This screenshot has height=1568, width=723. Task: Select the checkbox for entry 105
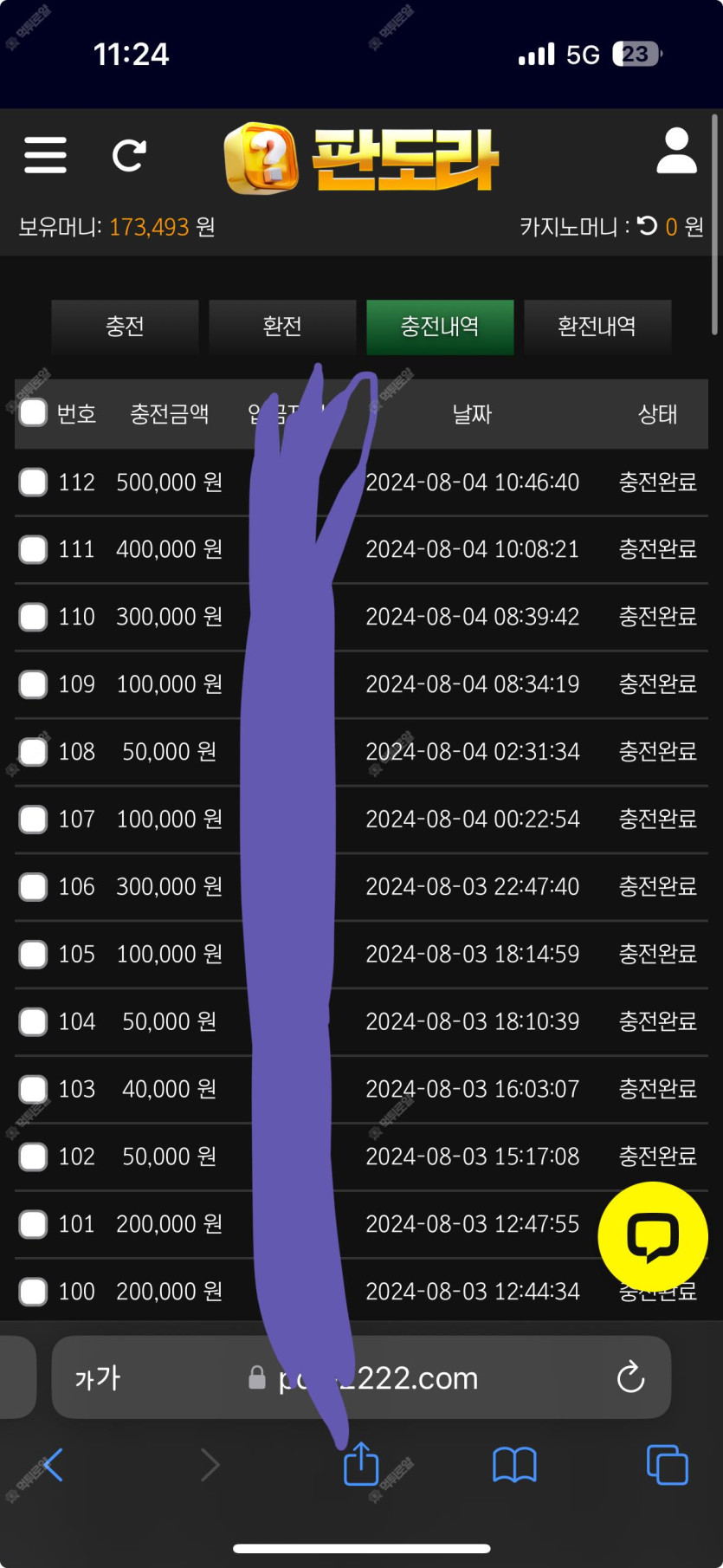[x=33, y=954]
